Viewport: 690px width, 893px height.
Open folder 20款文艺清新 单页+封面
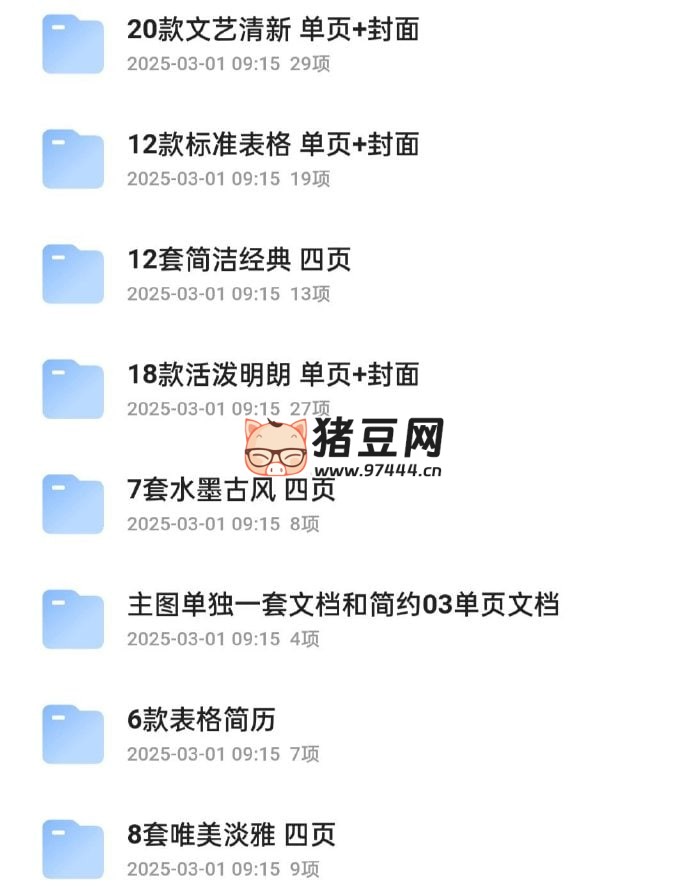[x=272, y=30]
